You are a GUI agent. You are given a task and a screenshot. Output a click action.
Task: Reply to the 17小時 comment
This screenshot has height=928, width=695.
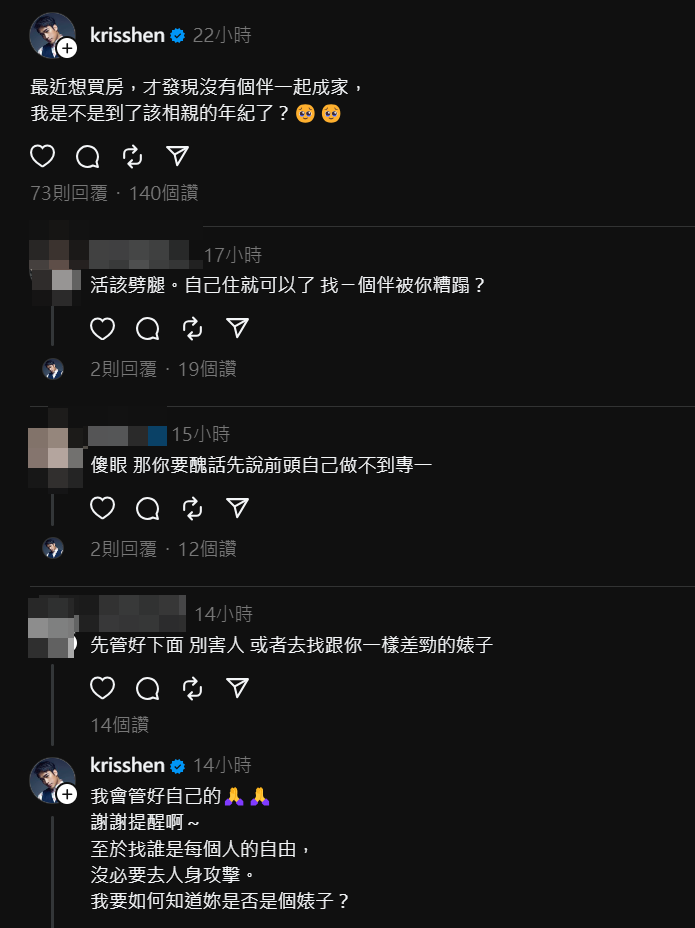coord(147,329)
